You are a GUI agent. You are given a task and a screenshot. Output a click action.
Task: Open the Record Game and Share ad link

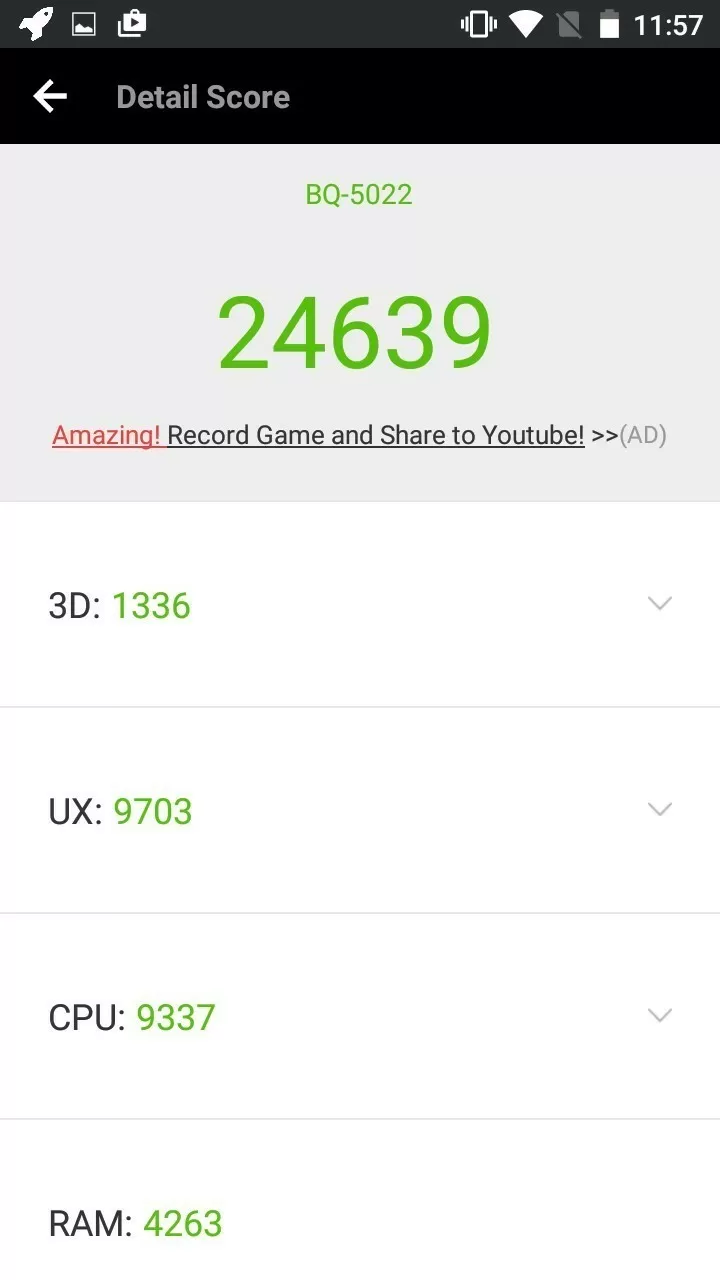point(359,435)
